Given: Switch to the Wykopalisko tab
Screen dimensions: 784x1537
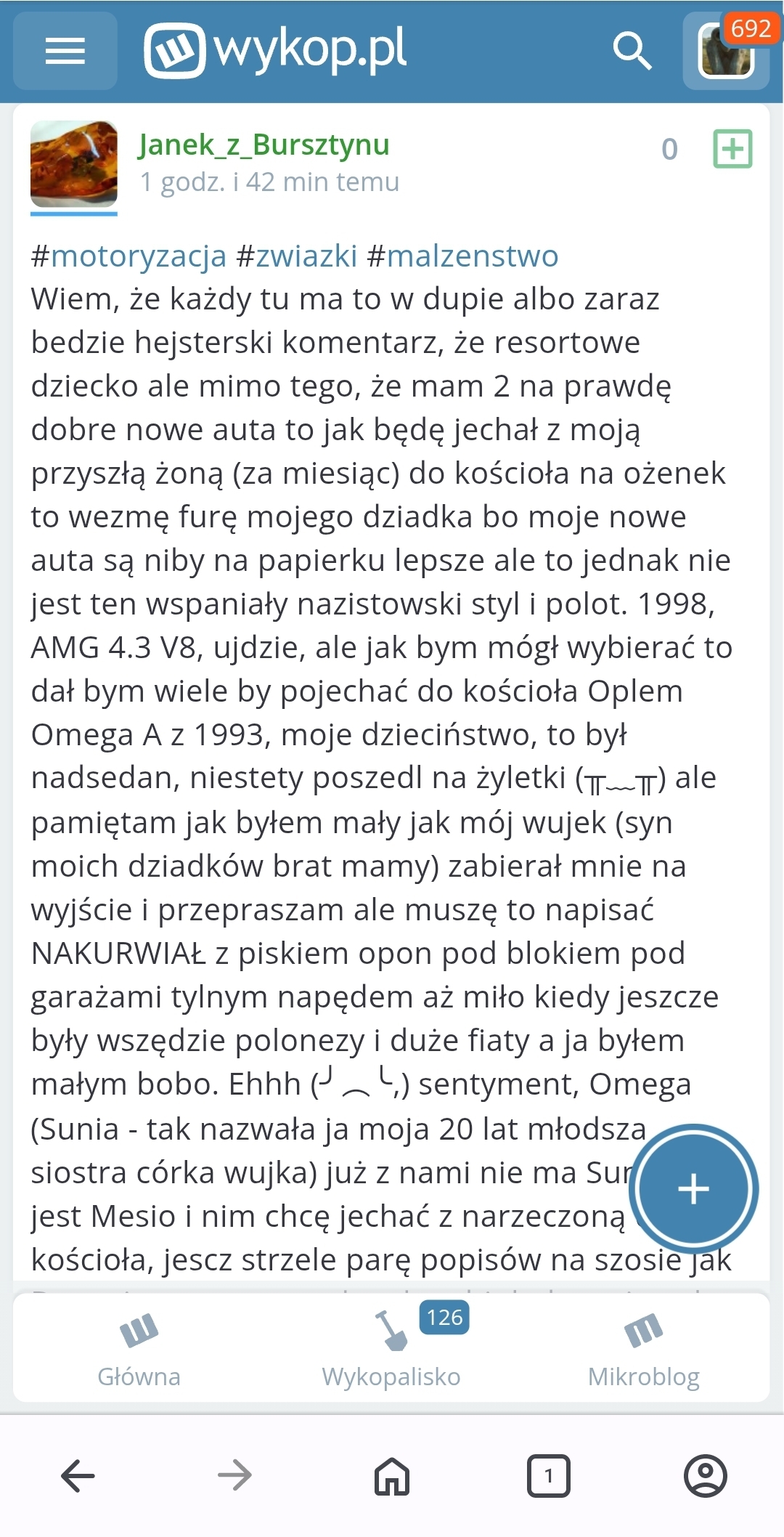Looking at the screenshot, I should (391, 1350).
